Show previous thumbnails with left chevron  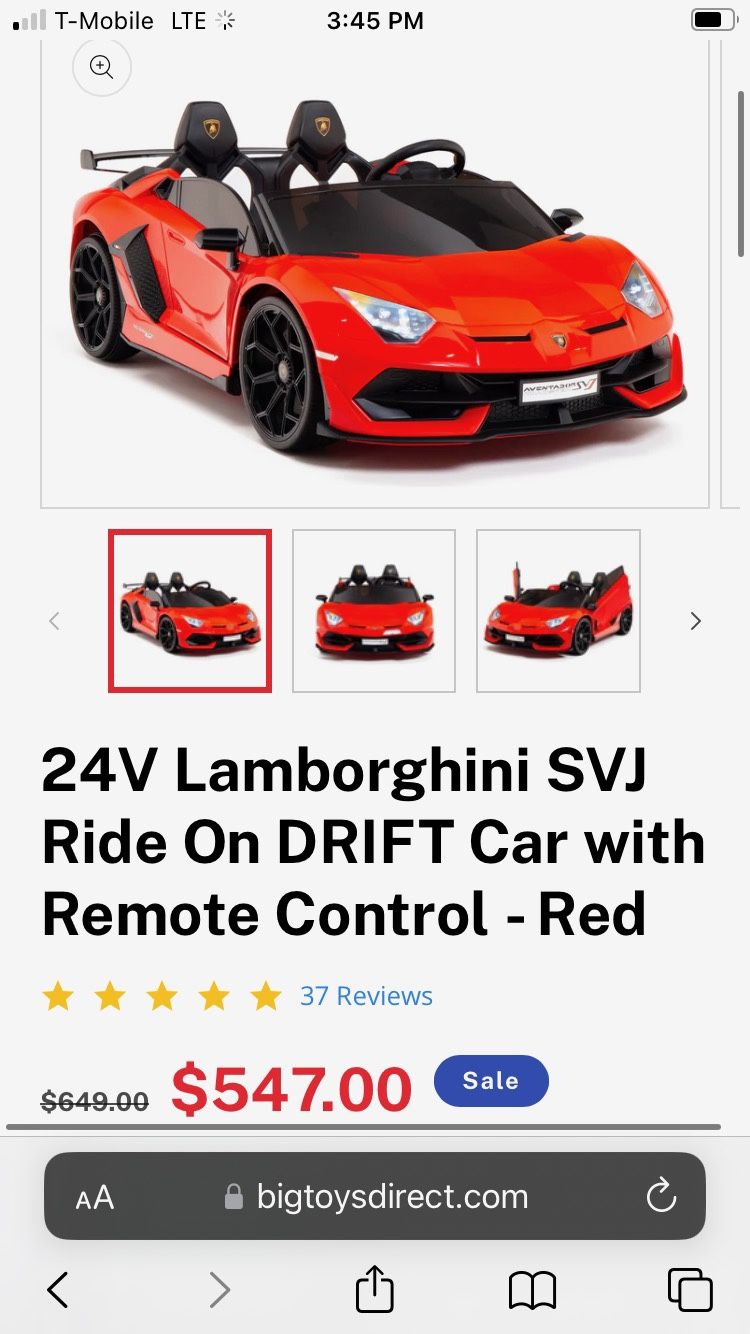tap(54, 620)
